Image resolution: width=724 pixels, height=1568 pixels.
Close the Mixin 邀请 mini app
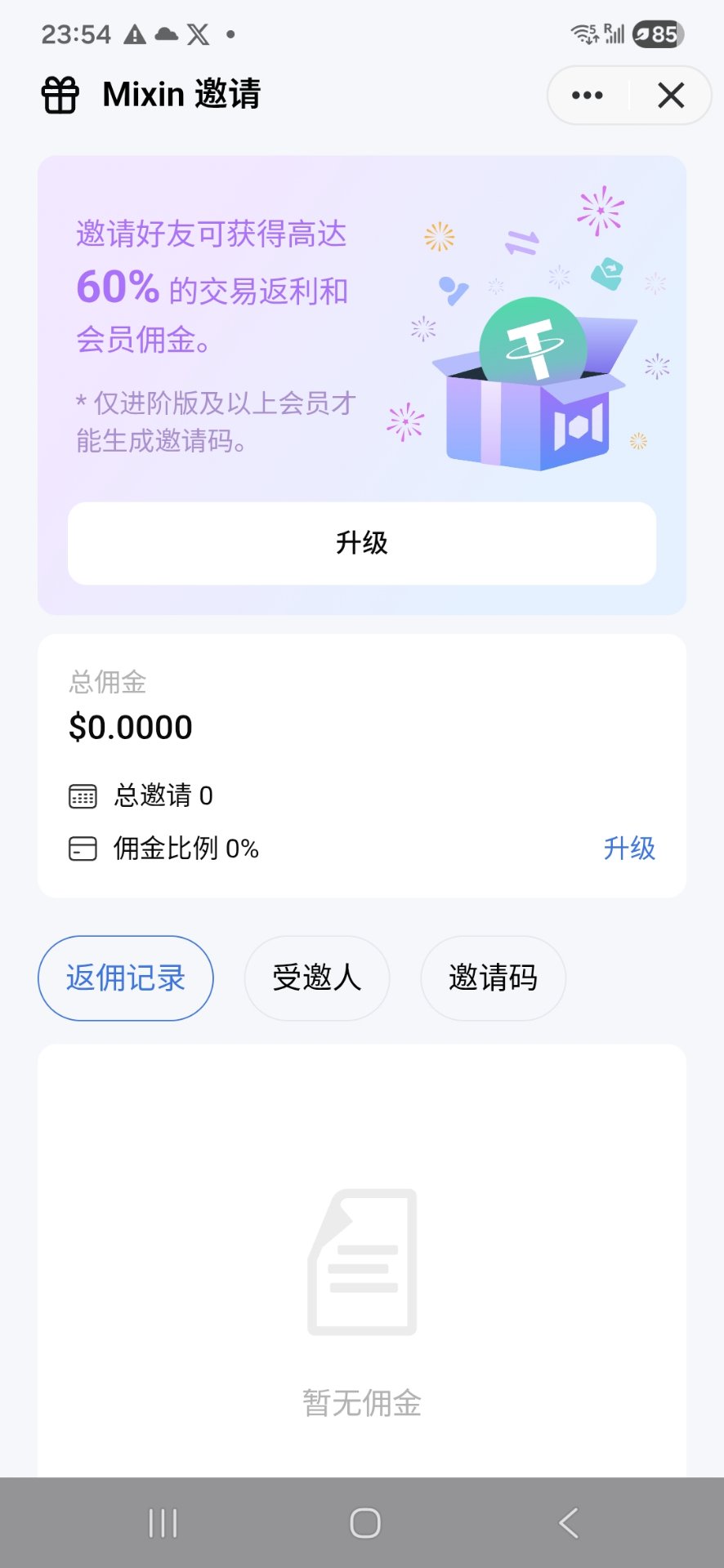point(671,96)
